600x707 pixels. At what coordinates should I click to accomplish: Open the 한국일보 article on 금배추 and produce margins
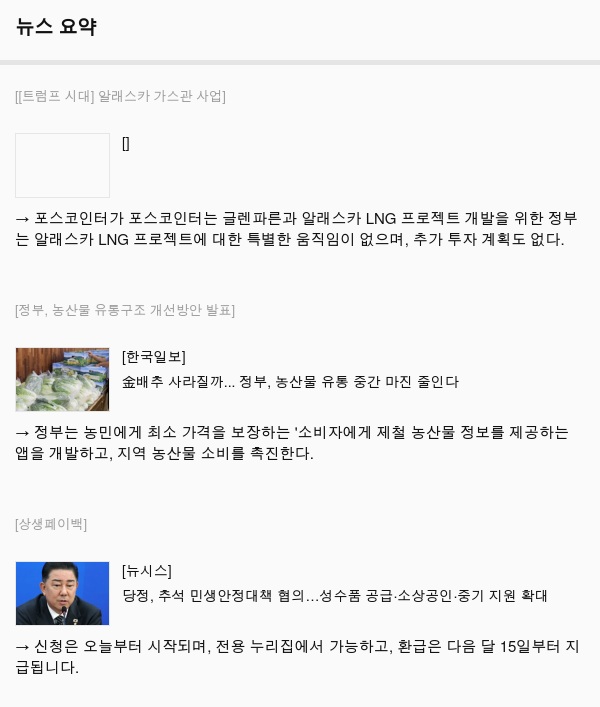point(290,382)
